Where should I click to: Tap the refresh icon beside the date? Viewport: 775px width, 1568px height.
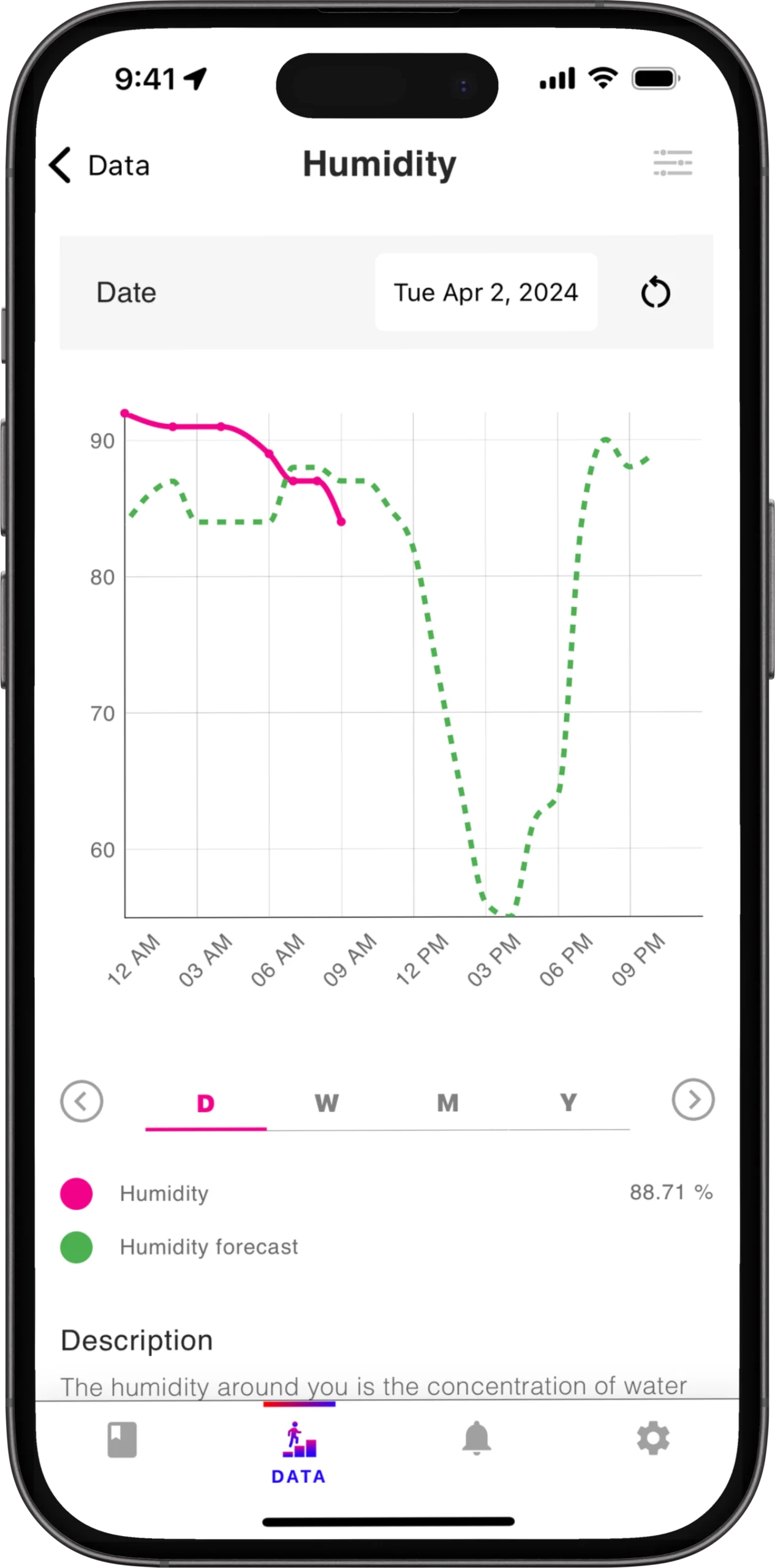click(x=656, y=293)
